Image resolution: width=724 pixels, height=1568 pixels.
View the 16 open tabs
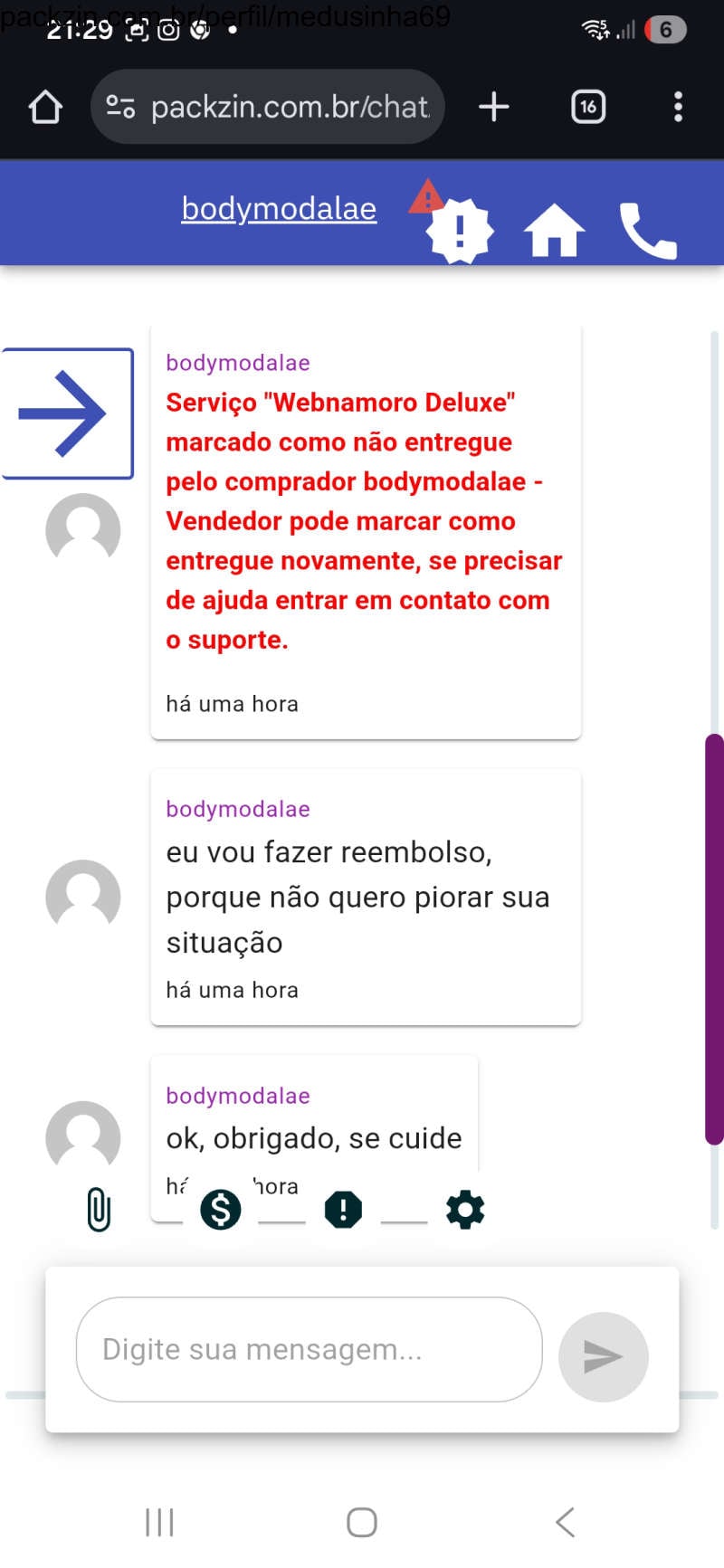tap(588, 107)
